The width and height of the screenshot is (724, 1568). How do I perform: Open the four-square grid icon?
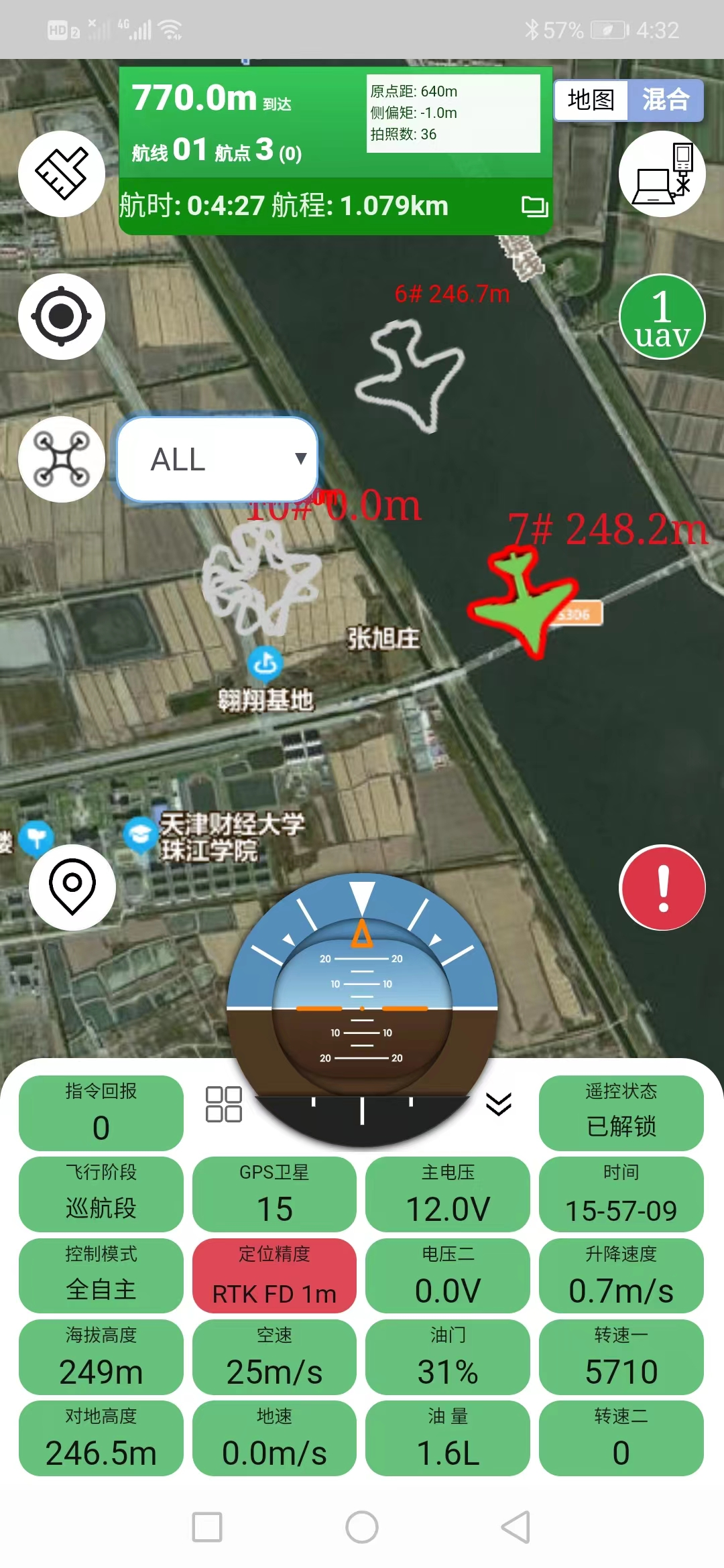pyautogui.click(x=224, y=1104)
